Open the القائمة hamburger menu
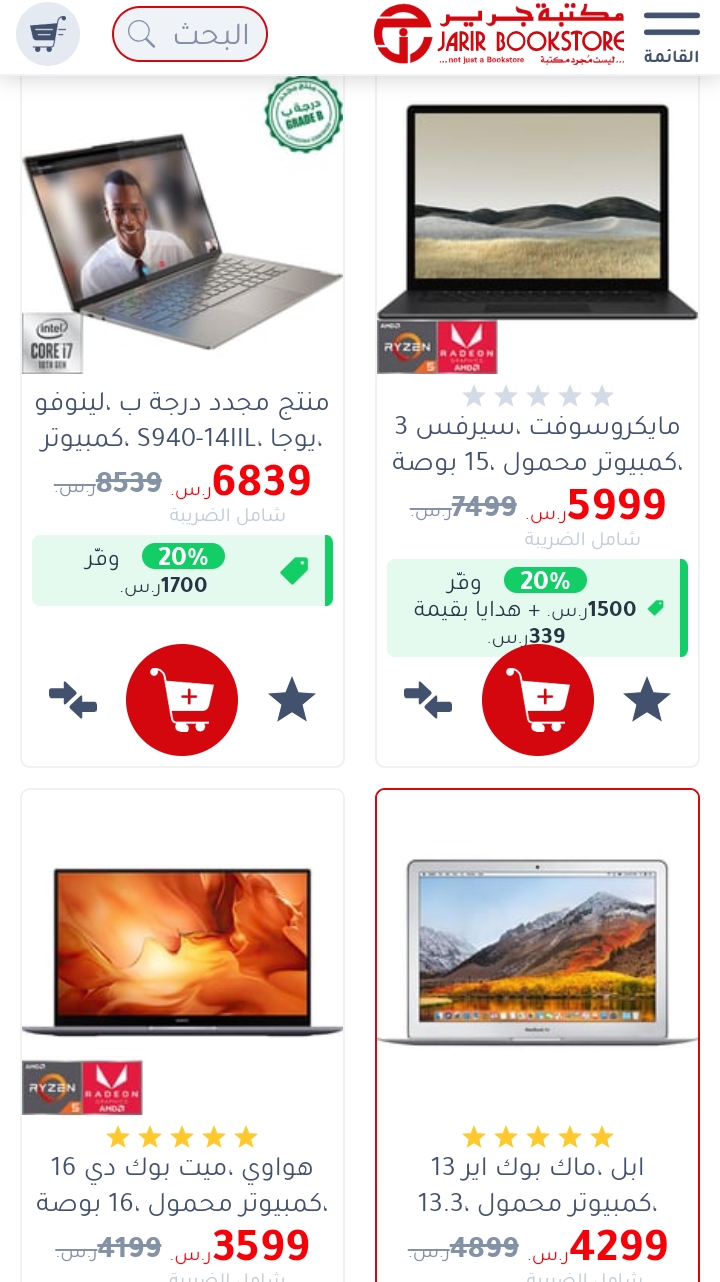The image size is (720, 1282). point(672,35)
